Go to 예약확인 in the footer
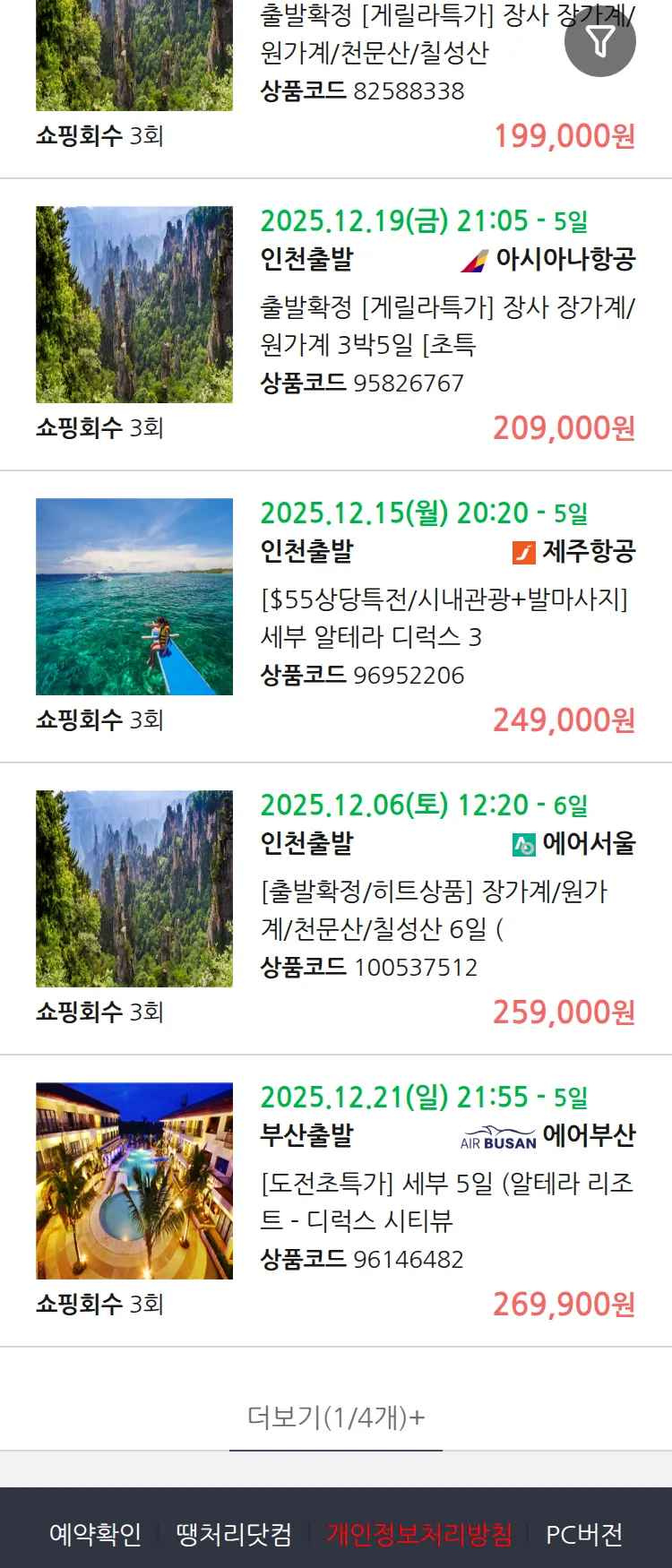The width and height of the screenshot is (672, 1568). click(95, 1534)
